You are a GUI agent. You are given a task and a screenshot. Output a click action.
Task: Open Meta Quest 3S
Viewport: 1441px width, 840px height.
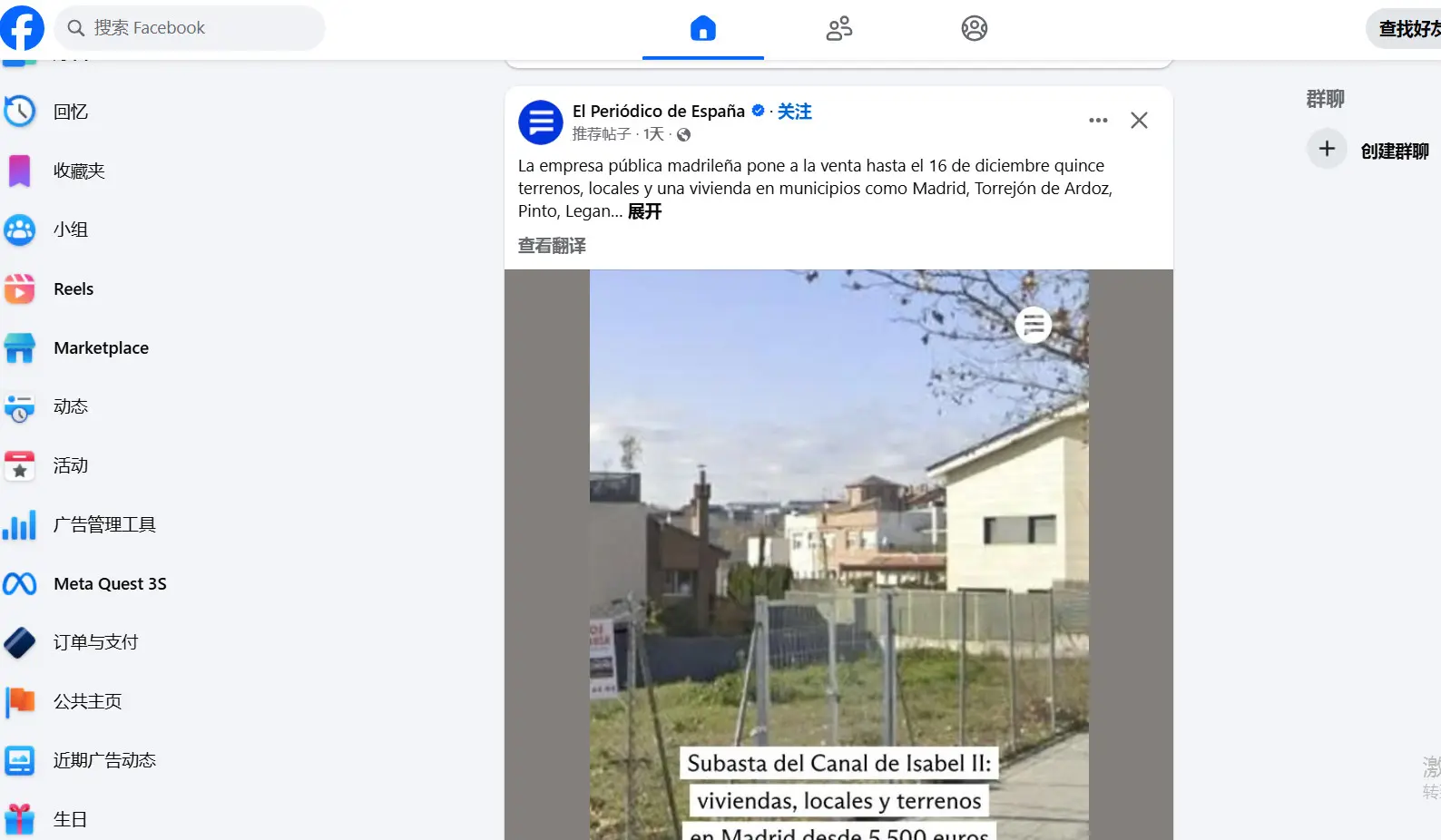110,583
